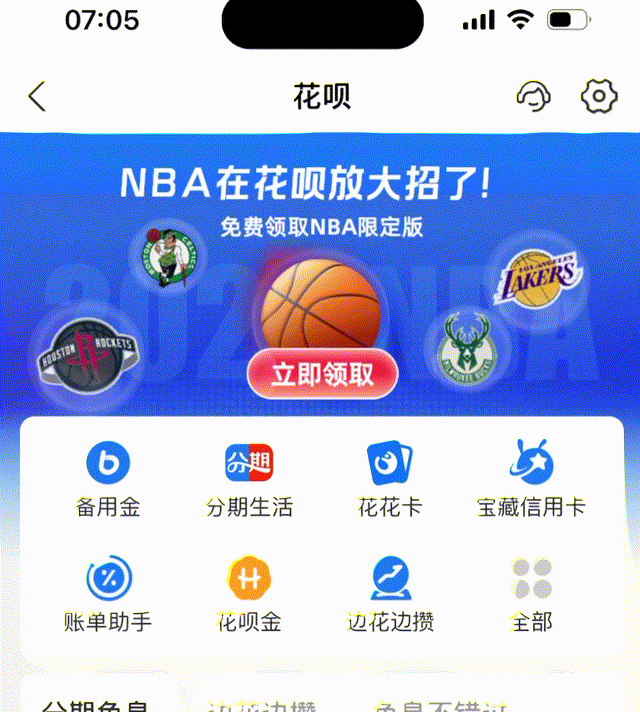
Task: Go back from the 花呗 page
Action: 37,97
